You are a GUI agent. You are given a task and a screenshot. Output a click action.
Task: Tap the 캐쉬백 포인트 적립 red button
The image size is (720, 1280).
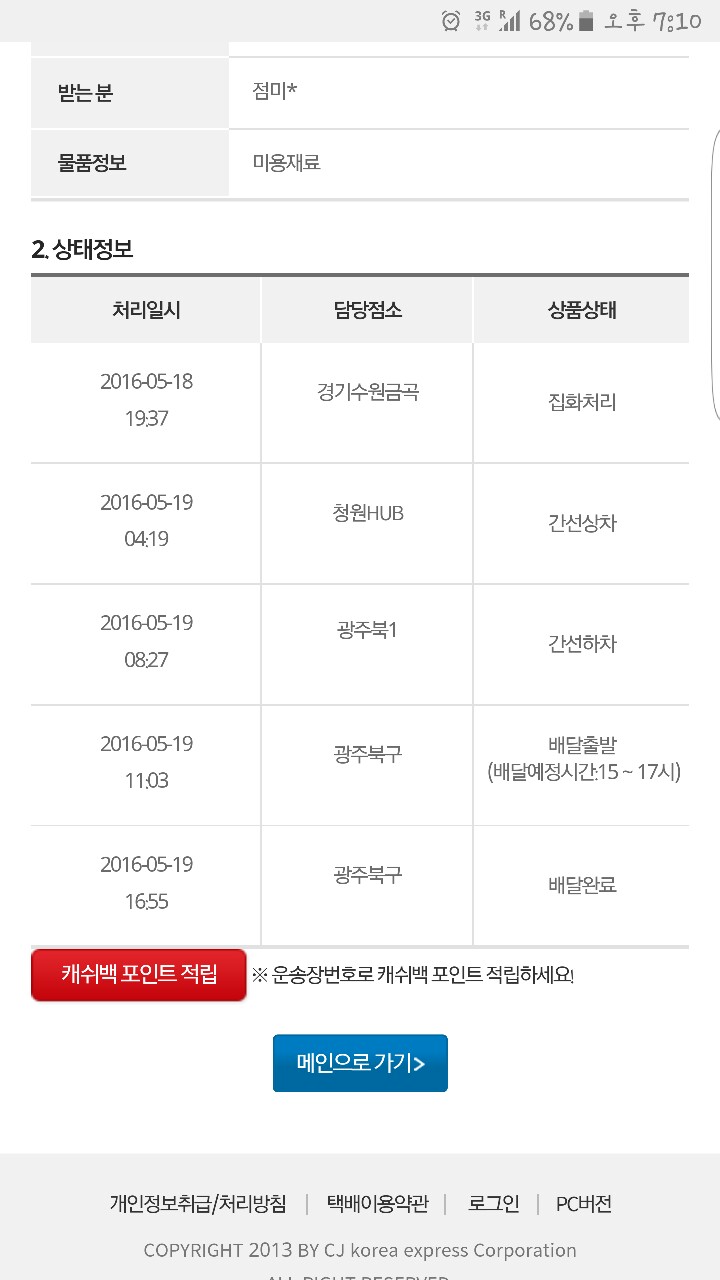[139, 975]
